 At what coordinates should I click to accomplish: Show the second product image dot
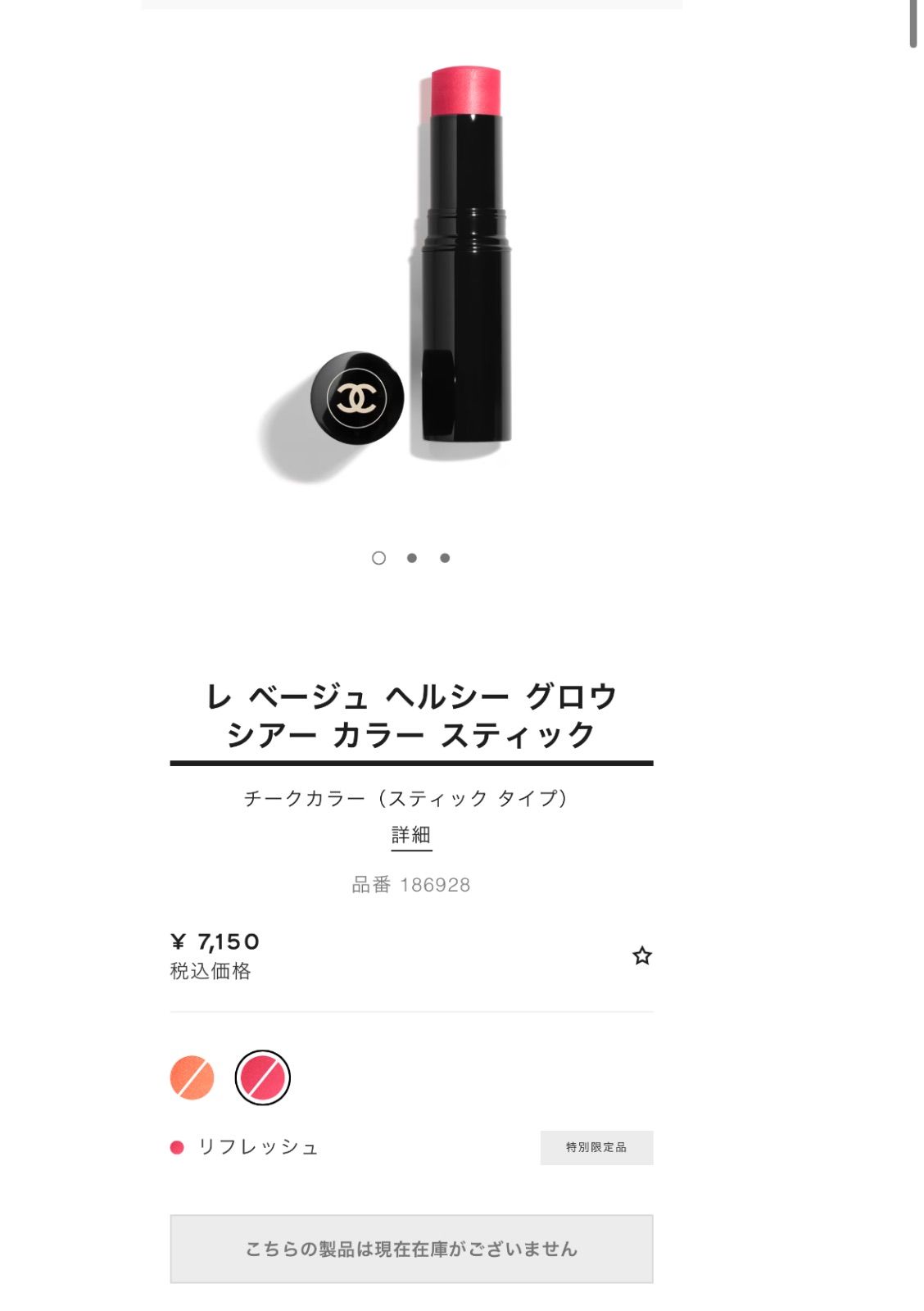tap(412, 558)
